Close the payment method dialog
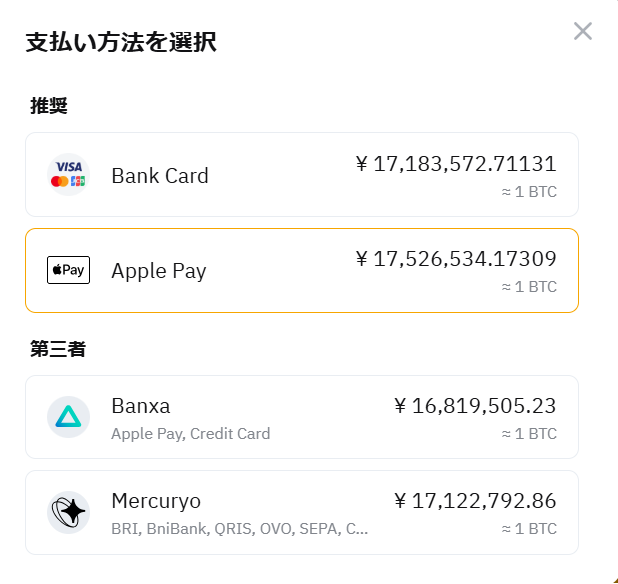This screenshot has height=584, width=618. tap(583, 31)
